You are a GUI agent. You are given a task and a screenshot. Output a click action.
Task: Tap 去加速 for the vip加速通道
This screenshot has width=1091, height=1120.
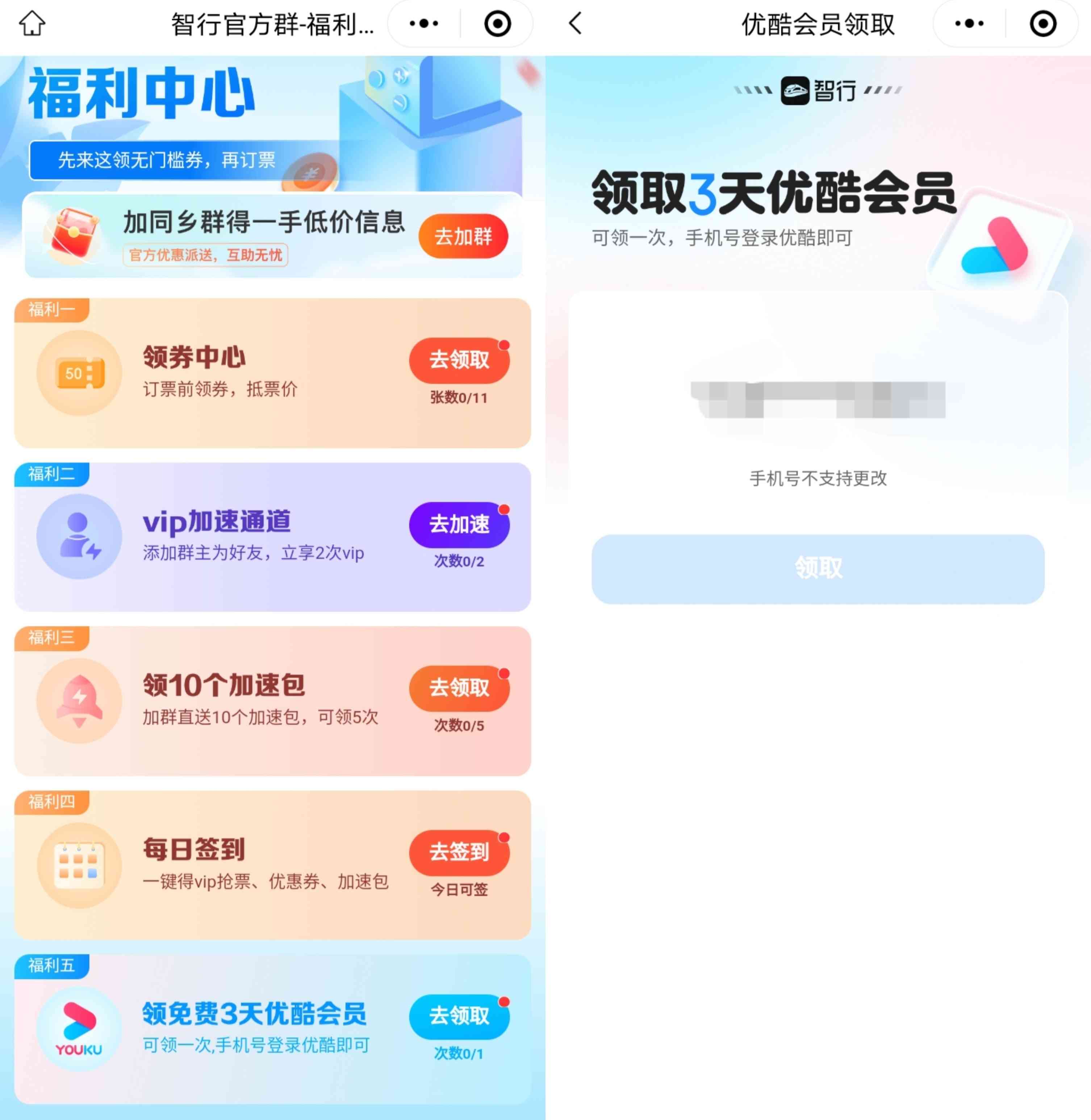pos(459,524)
